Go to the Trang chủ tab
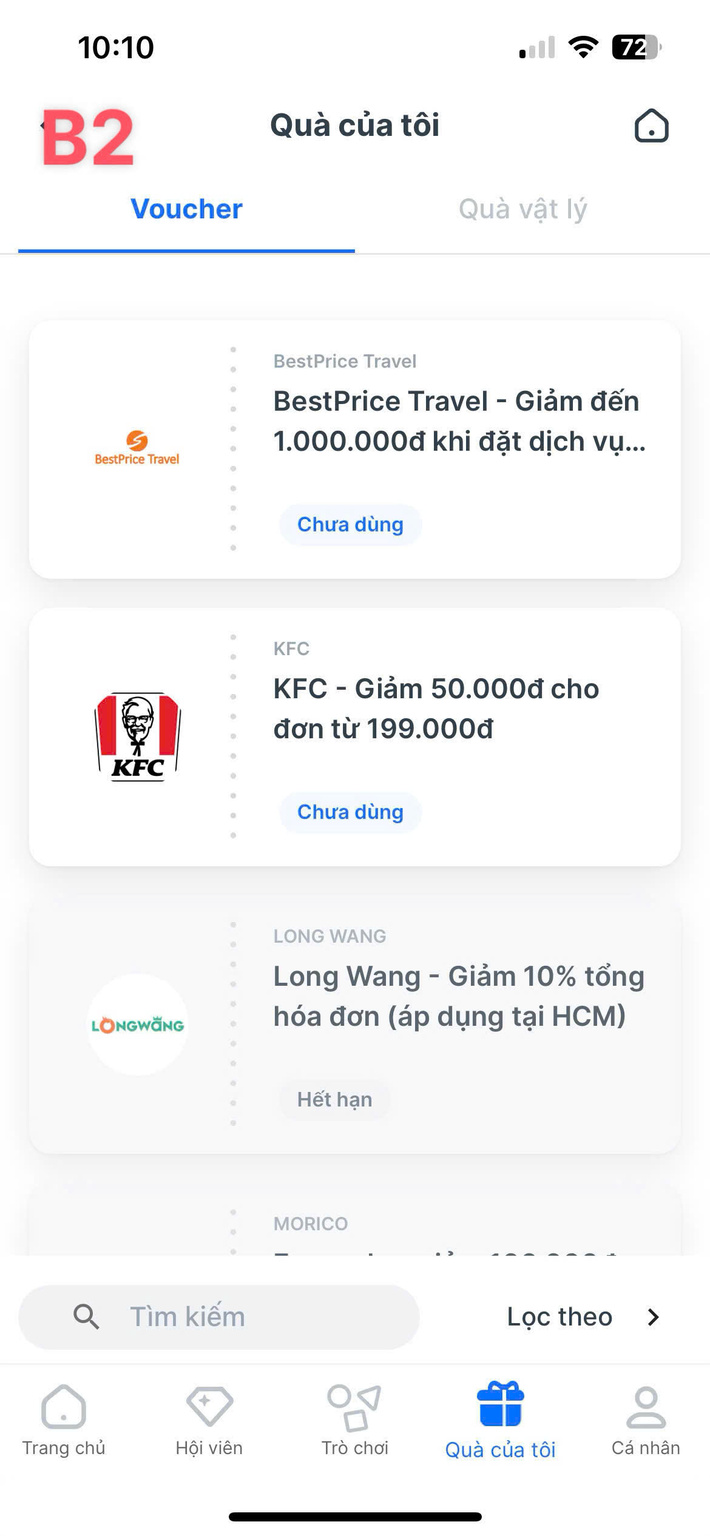 [x=64, y=1420]
